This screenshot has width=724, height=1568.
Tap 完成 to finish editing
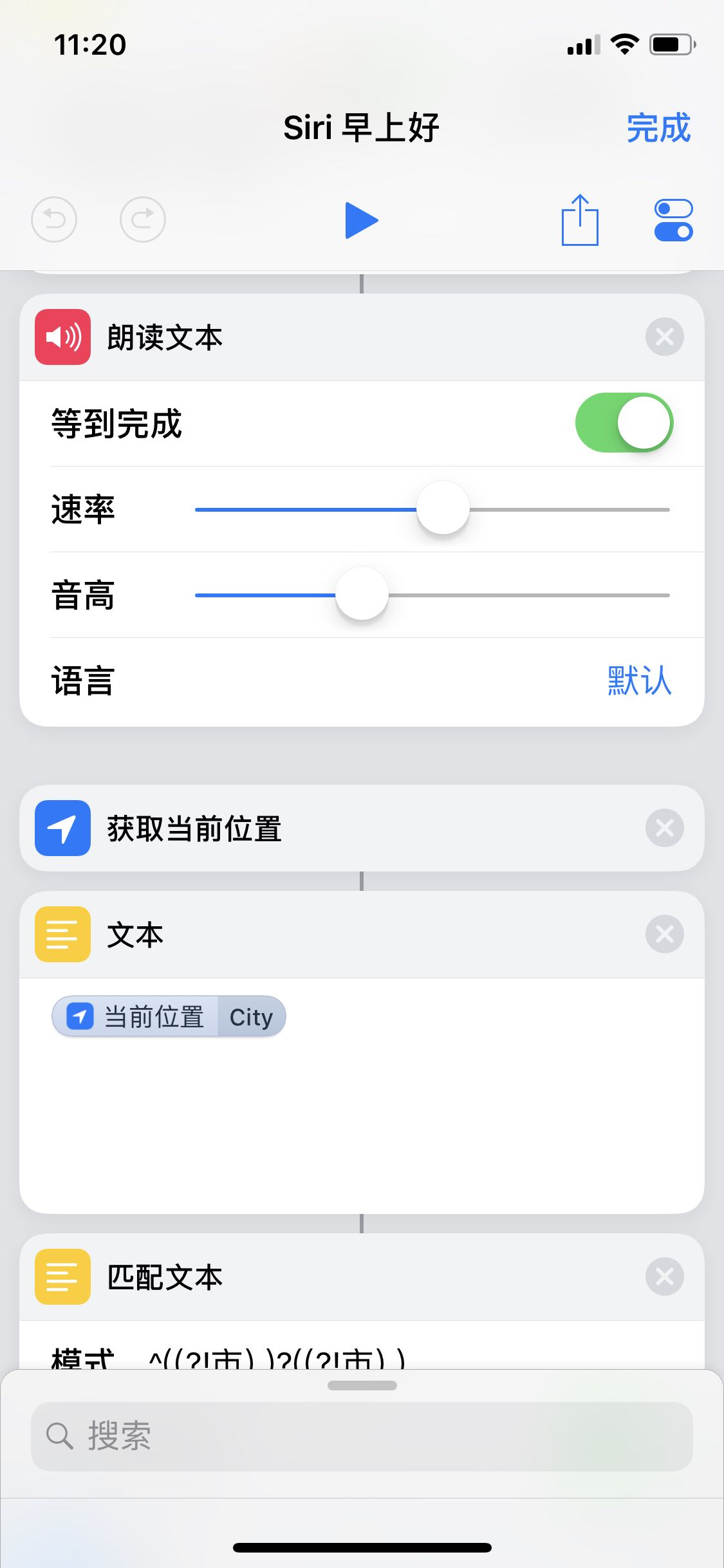click(x=658, y=127)
